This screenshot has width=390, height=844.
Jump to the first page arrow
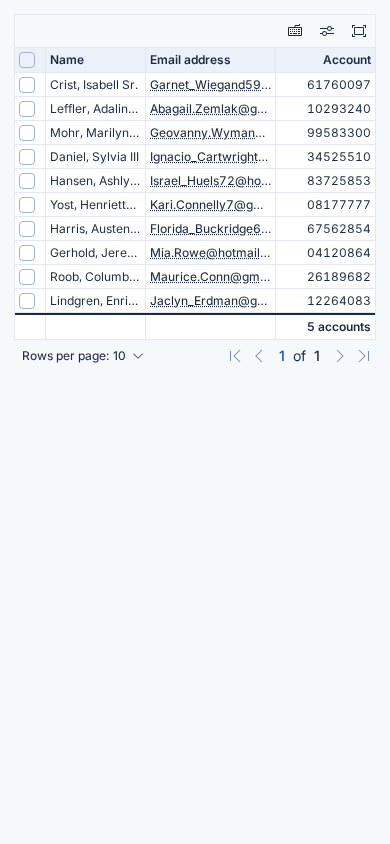click(x=235, y=356)
